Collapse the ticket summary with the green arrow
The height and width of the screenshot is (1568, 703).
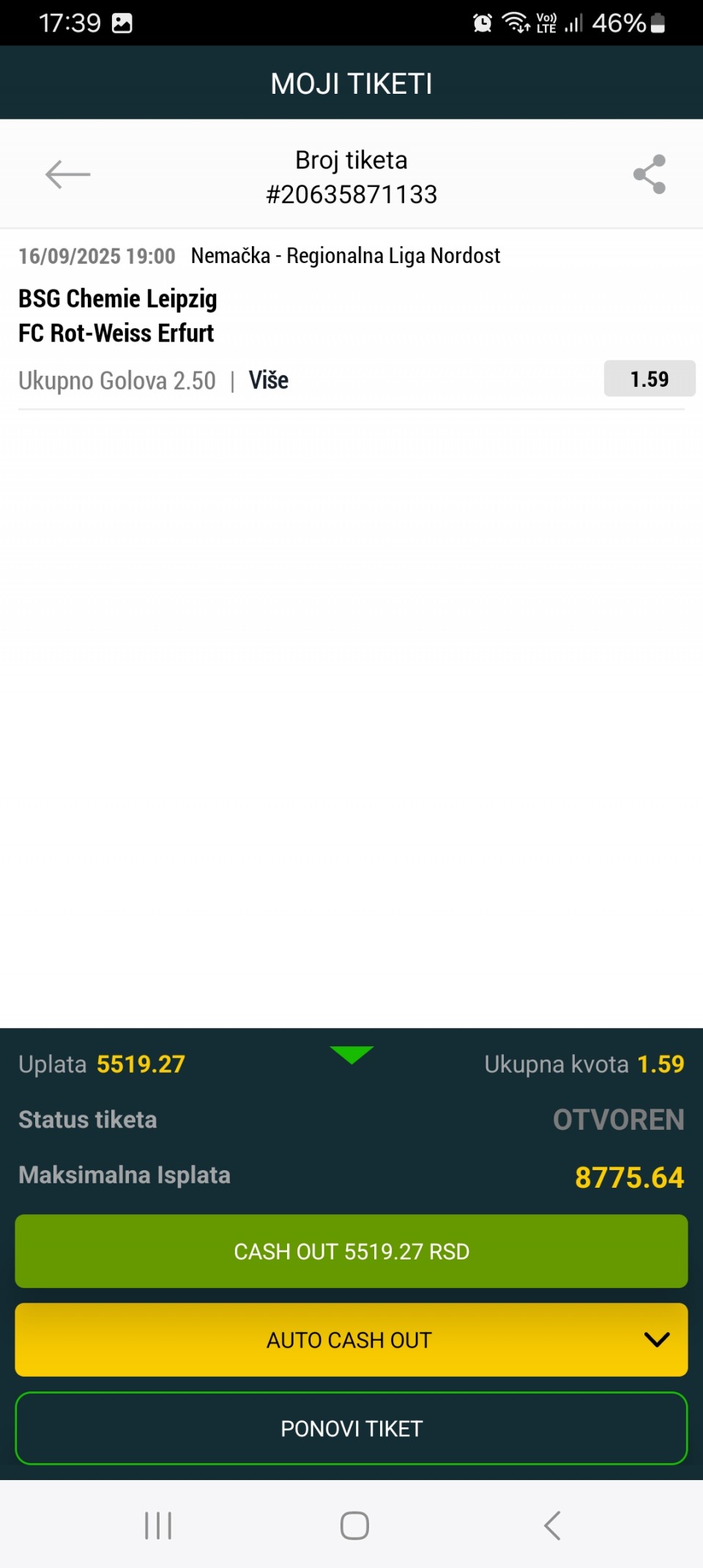351,1055
